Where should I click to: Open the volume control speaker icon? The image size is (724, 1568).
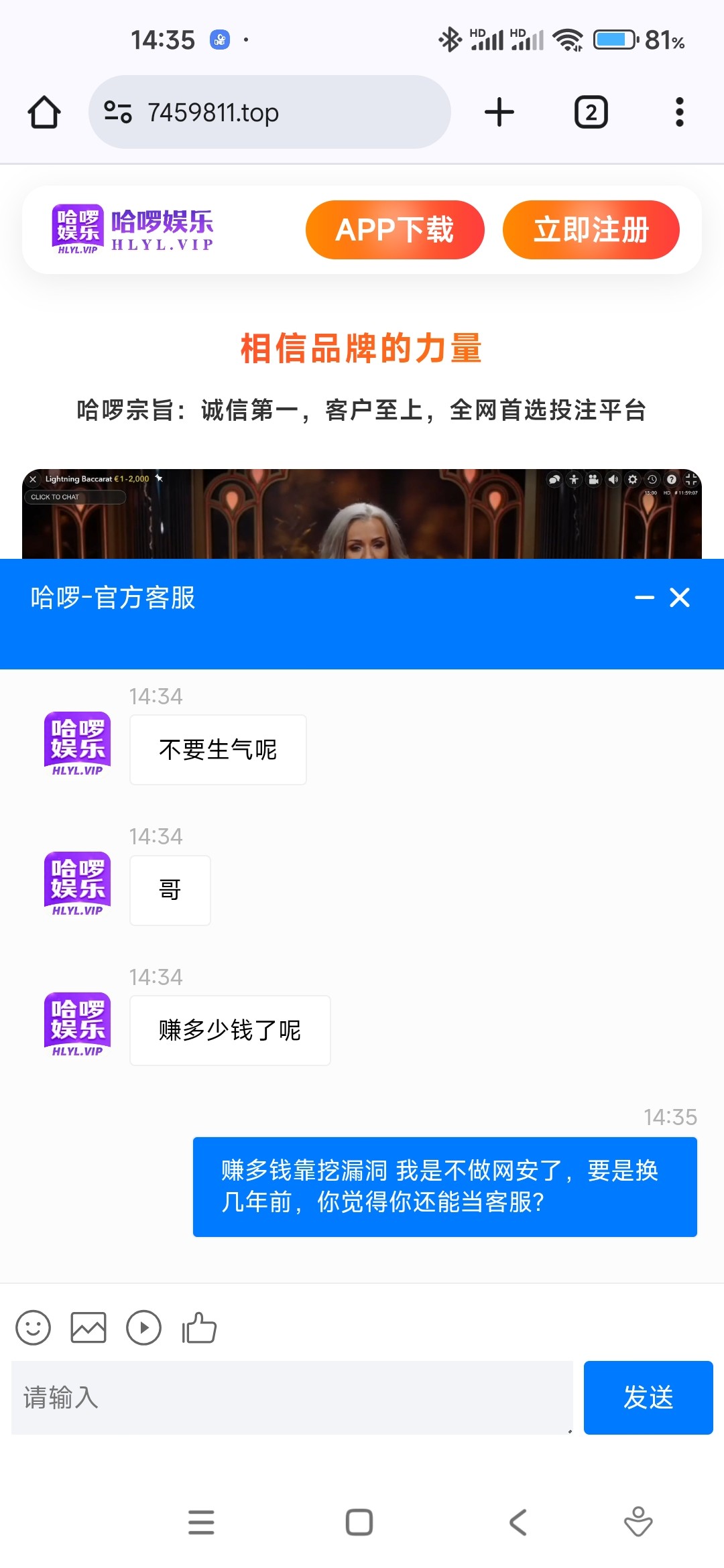(x=613, y=479)
